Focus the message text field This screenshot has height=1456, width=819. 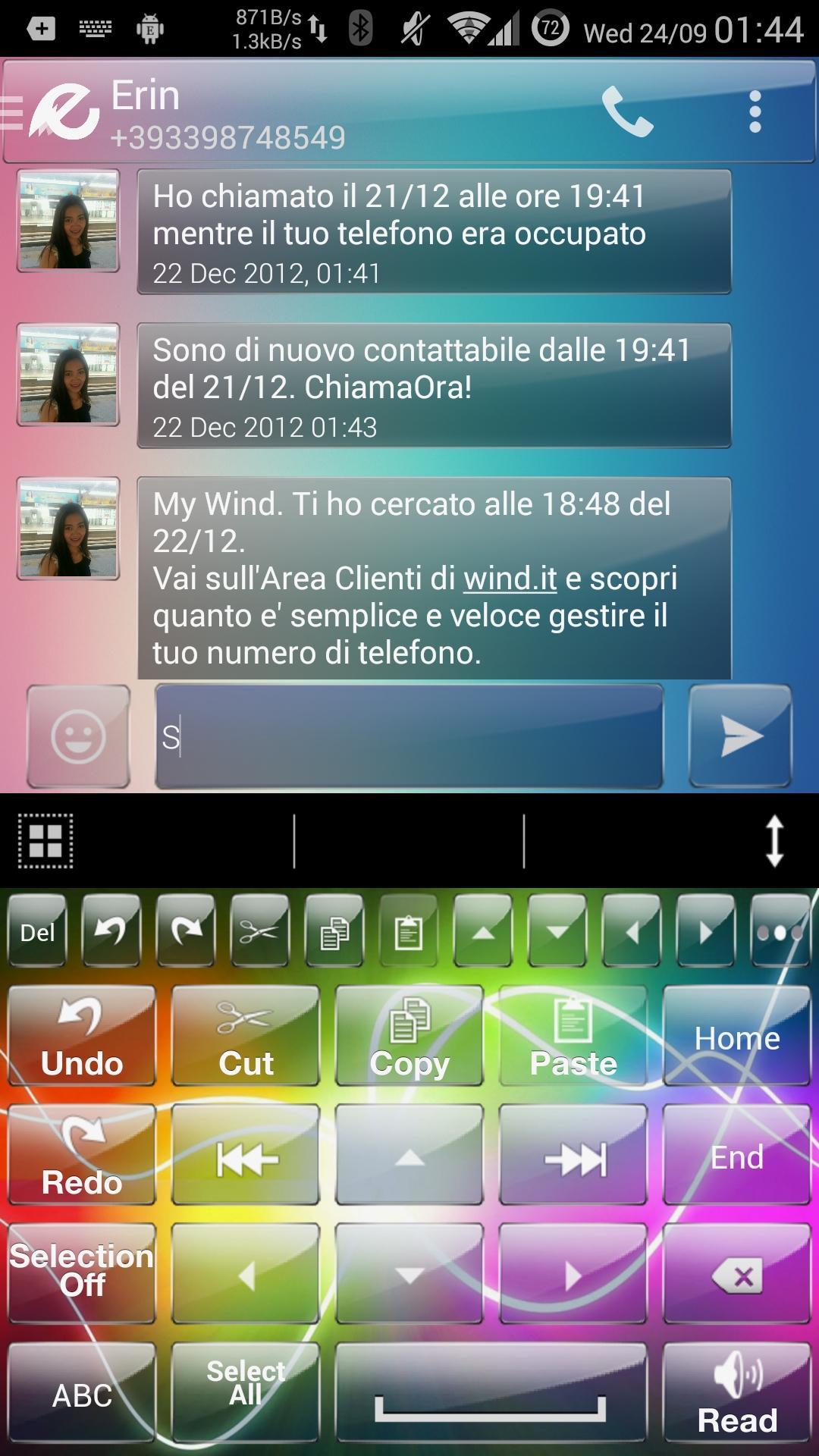[409, 736]
